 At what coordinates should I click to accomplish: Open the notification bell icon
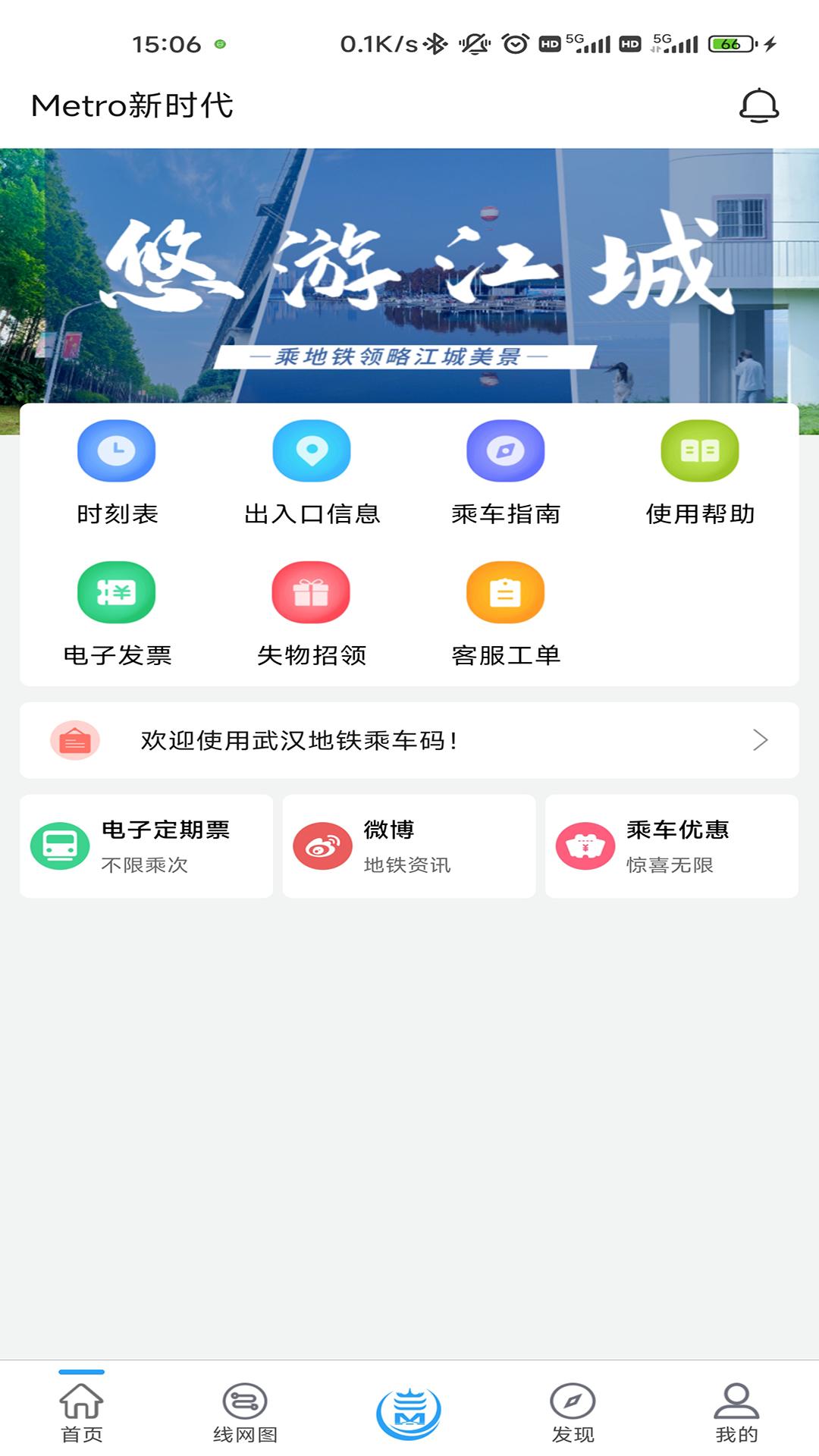759,106
